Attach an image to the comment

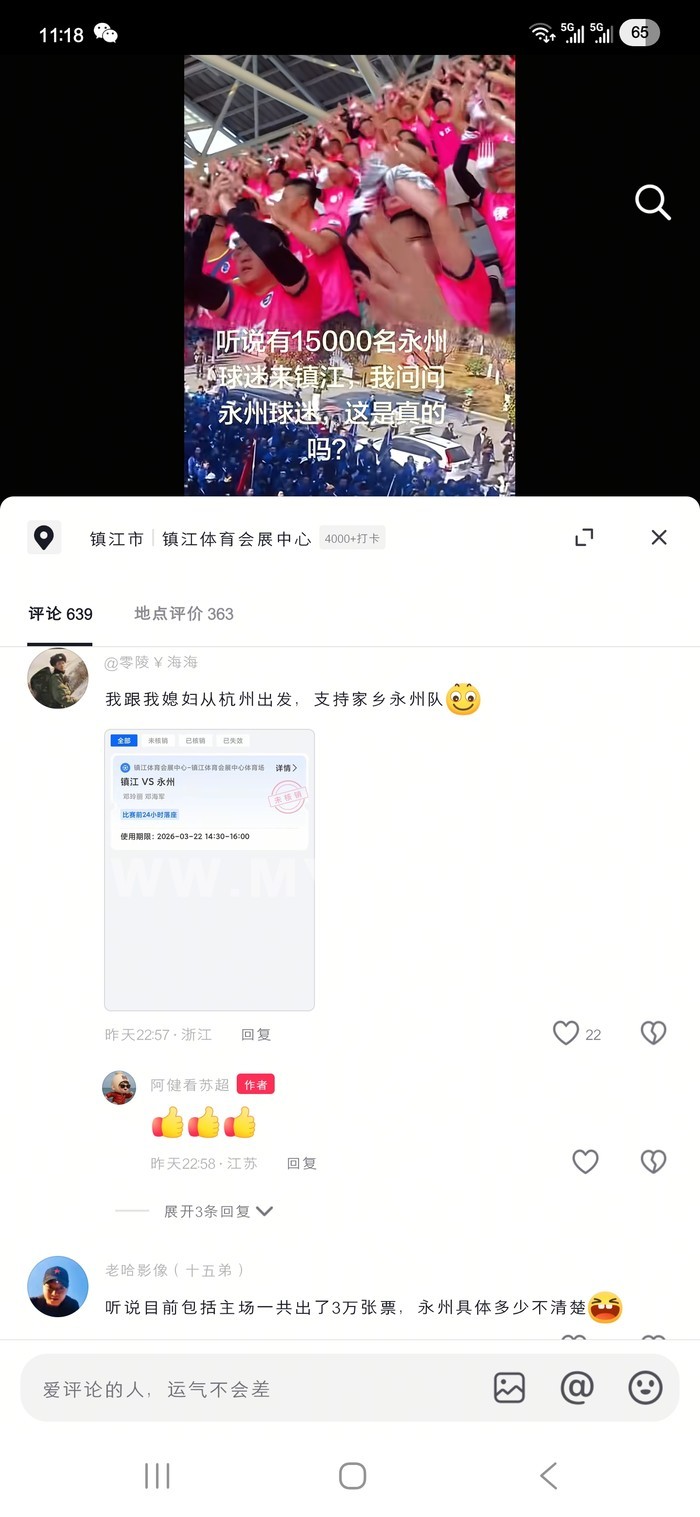pyautogui.click(x=509, y=1387)
